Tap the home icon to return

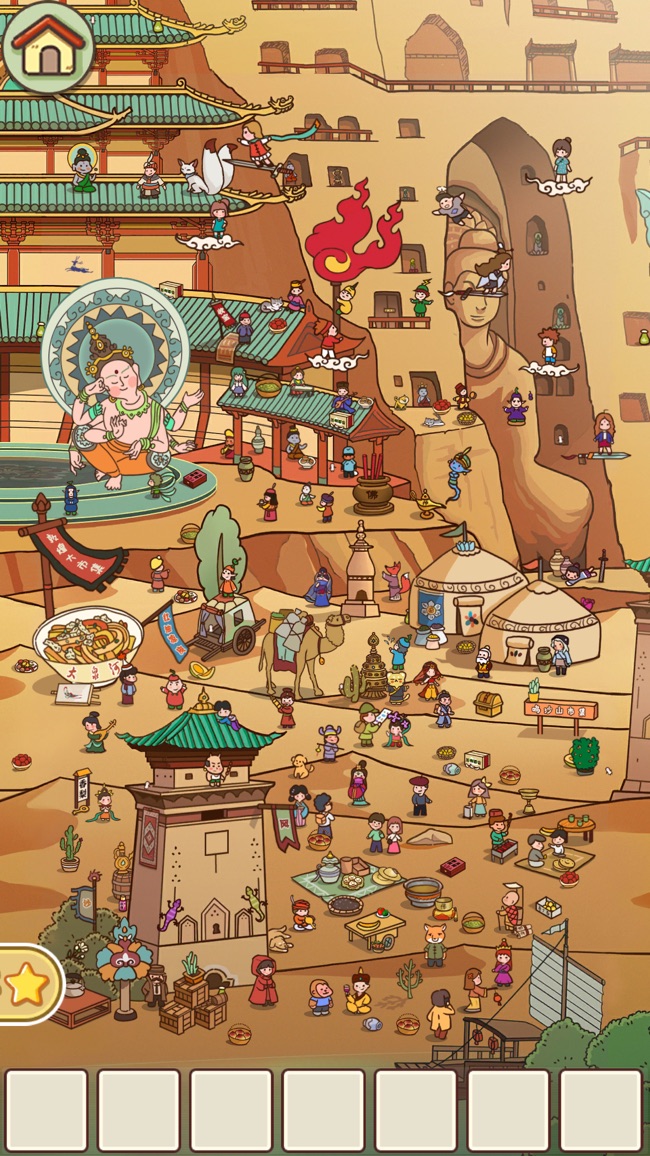click(x=48, y=46)
